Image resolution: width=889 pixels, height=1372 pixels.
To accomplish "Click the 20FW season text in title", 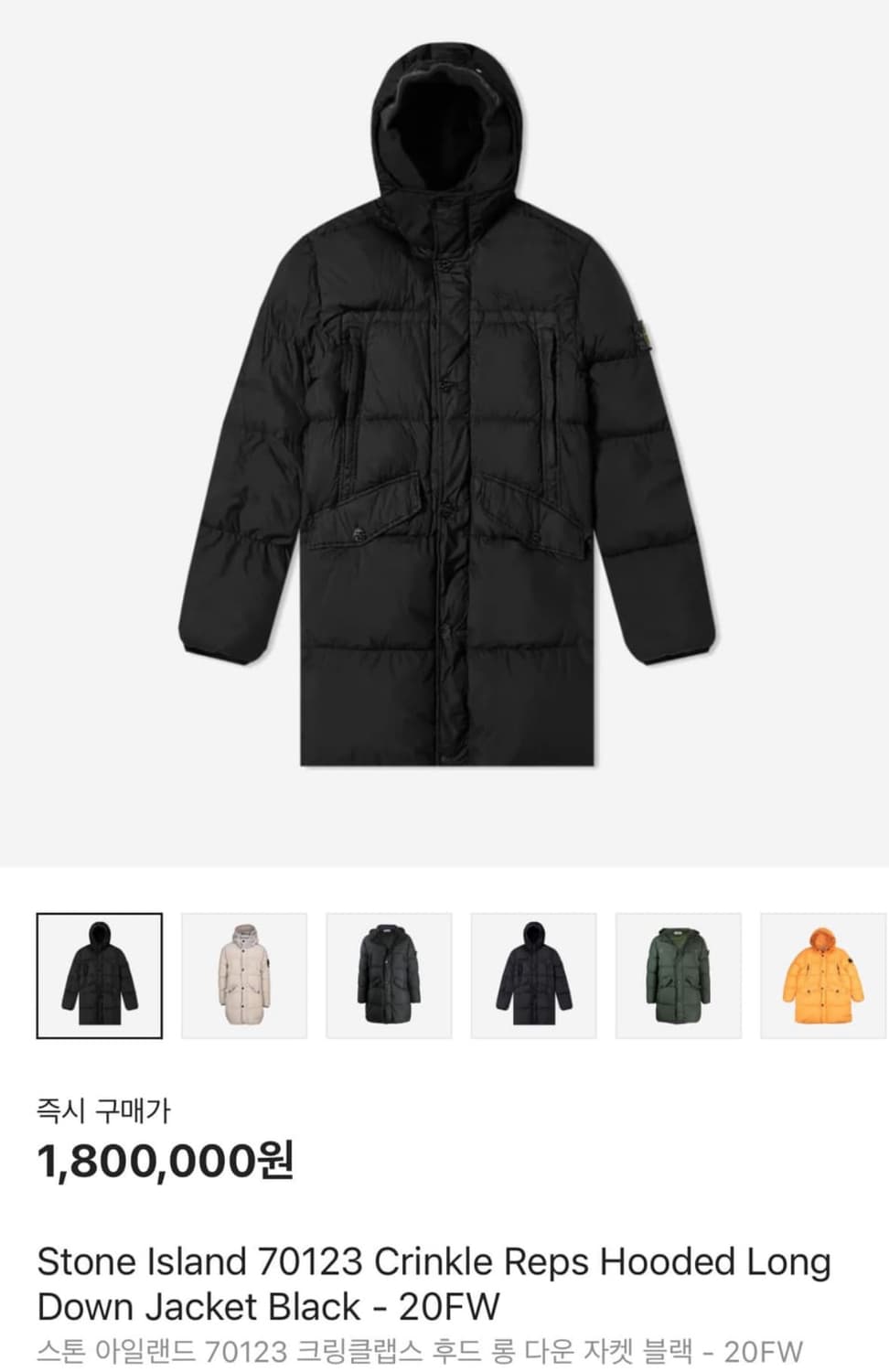I will [x=448, y=1308].
